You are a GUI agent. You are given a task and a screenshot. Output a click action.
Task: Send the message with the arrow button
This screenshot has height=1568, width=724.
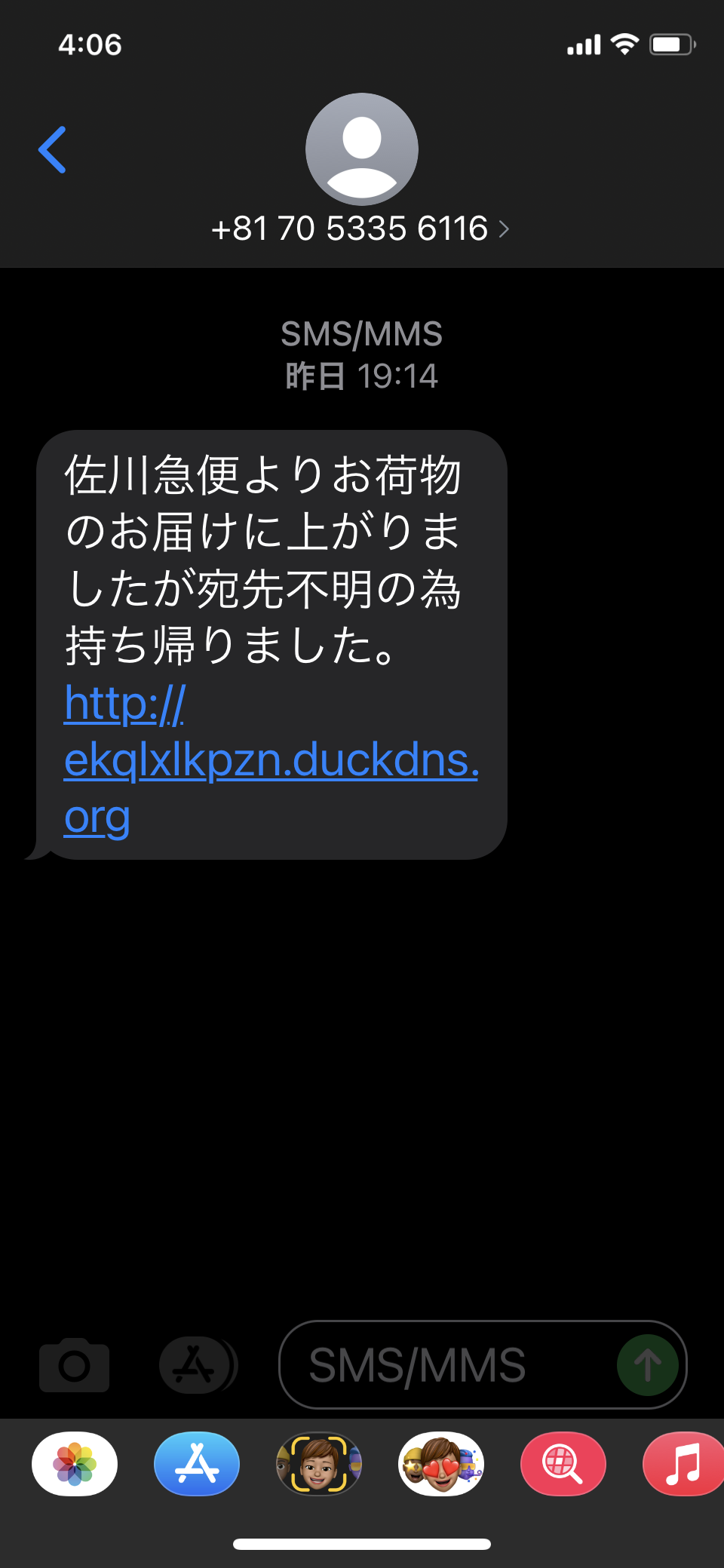(647, 1365)
